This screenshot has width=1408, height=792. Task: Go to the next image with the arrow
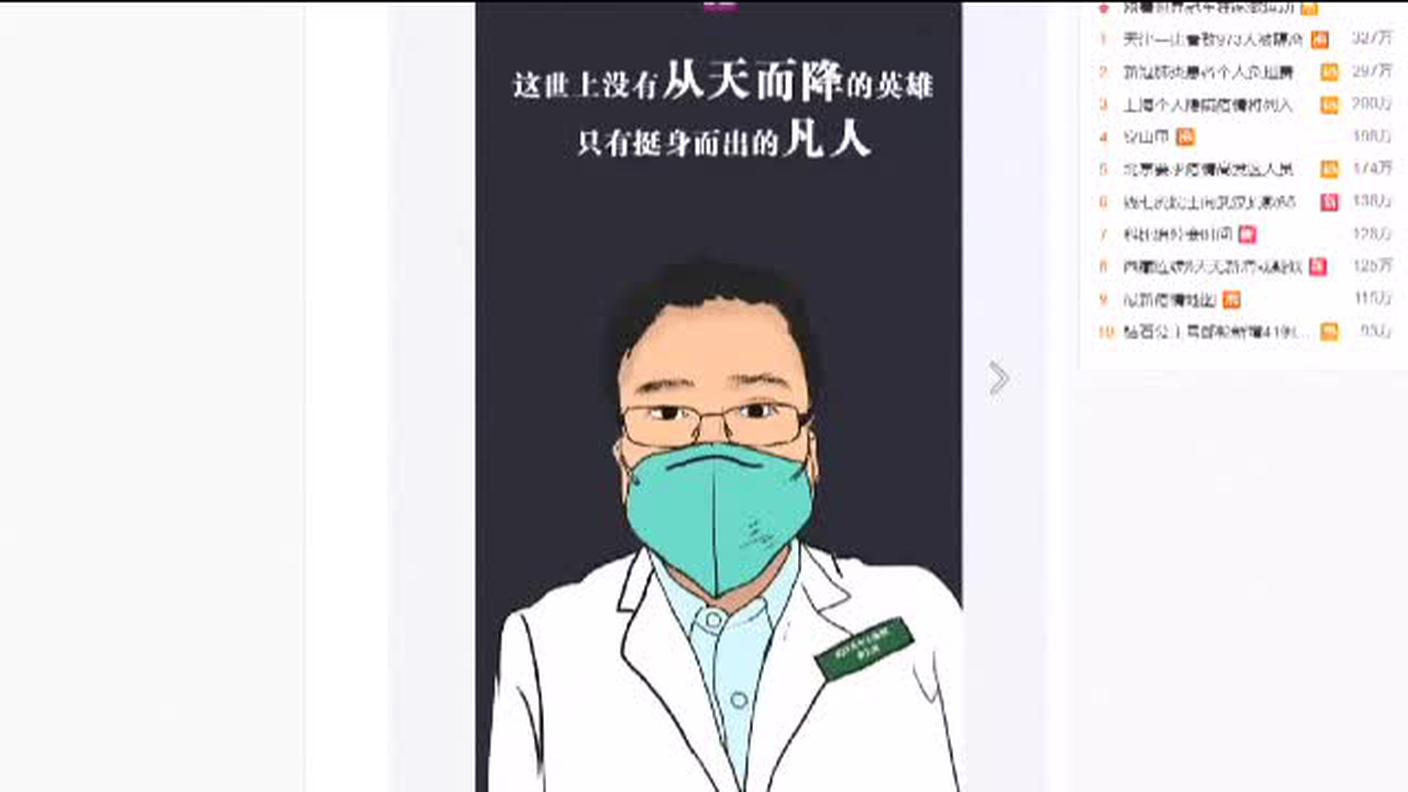point(998,378)
